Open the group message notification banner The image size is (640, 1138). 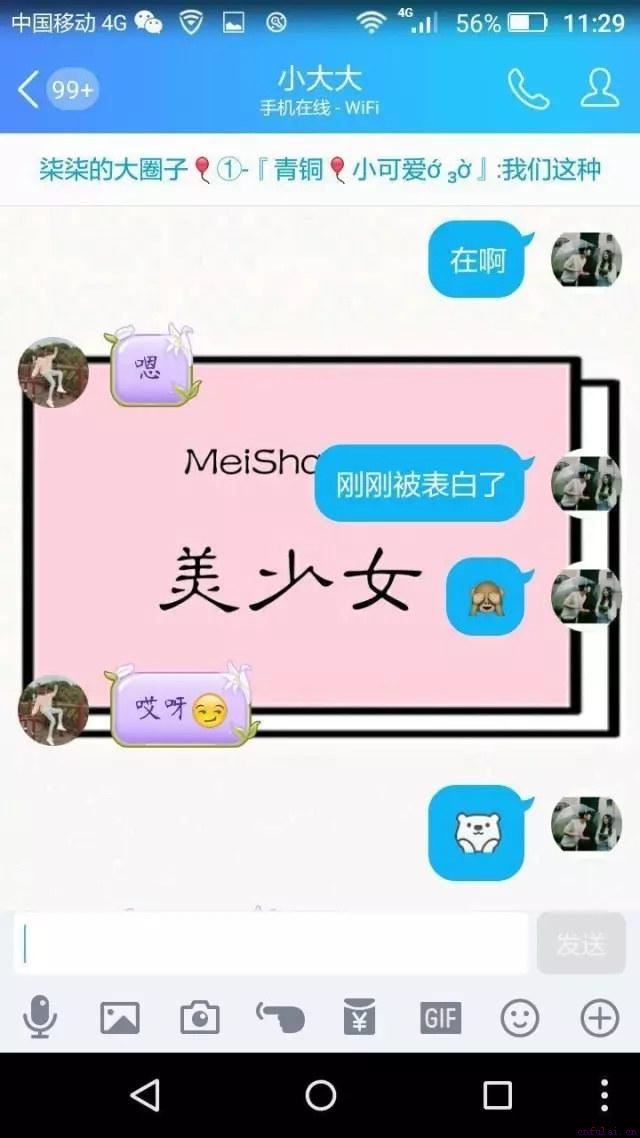(x=320, y=170)
